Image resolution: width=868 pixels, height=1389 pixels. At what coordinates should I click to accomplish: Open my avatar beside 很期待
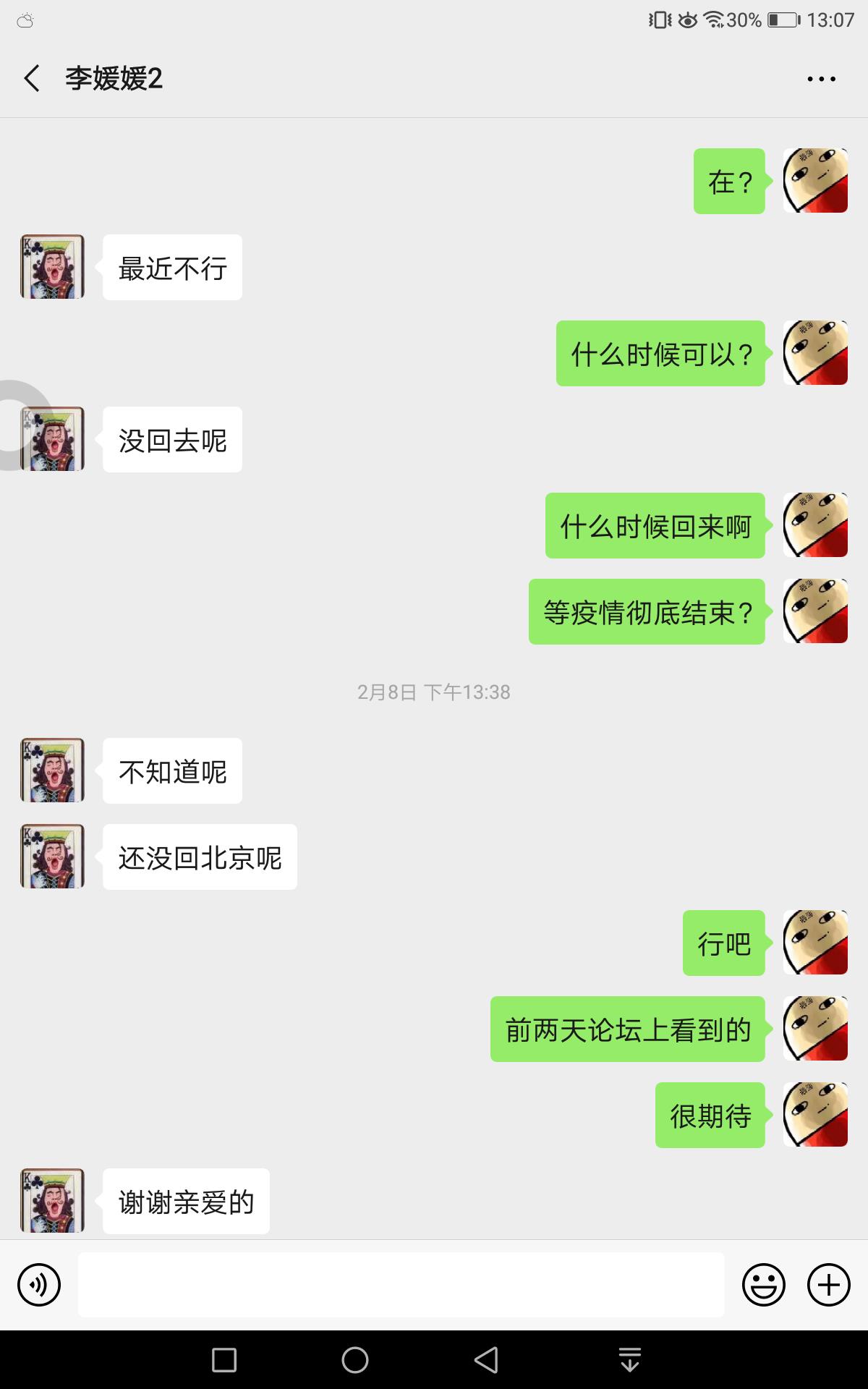[815, 1115]
